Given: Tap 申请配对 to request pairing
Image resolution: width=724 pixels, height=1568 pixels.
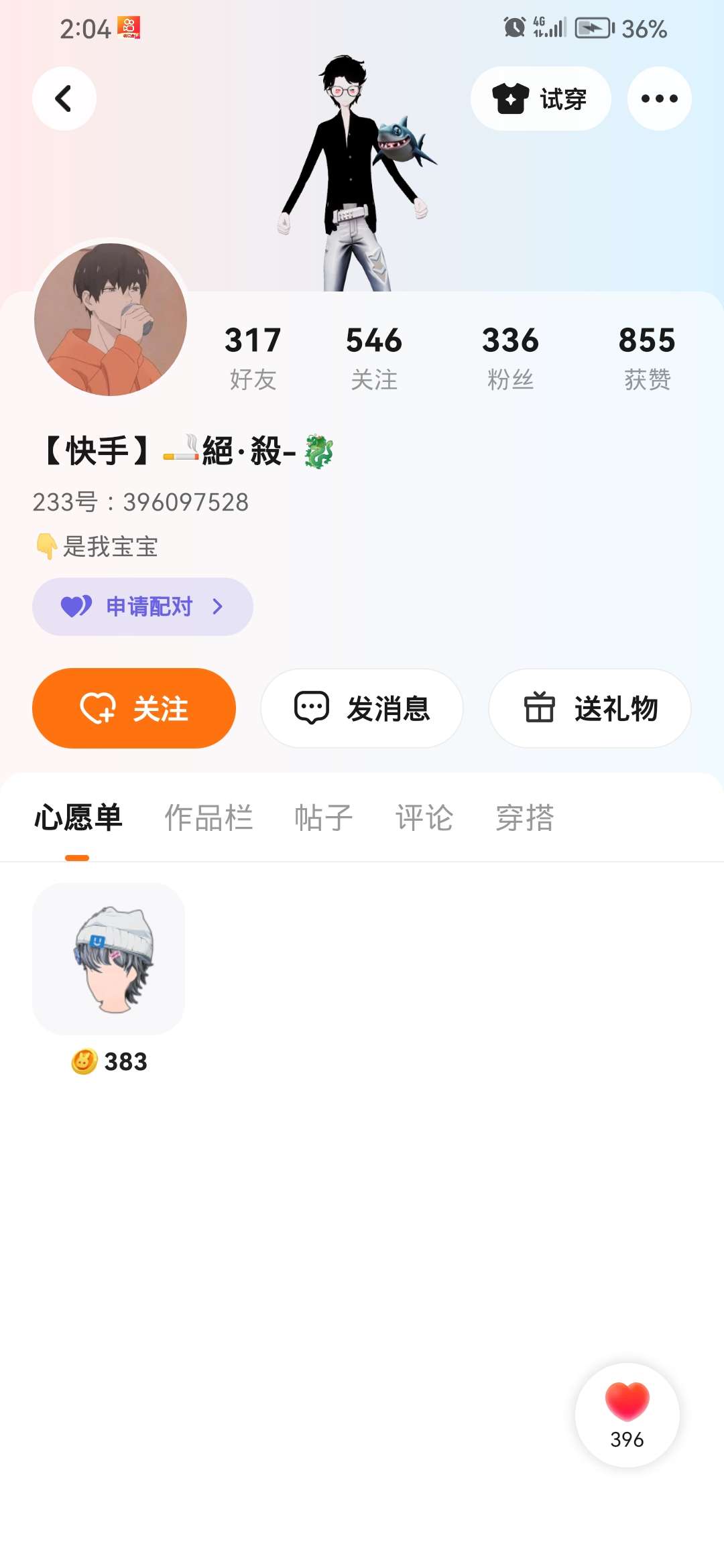Looking at the screenshot, I should 143,606.
